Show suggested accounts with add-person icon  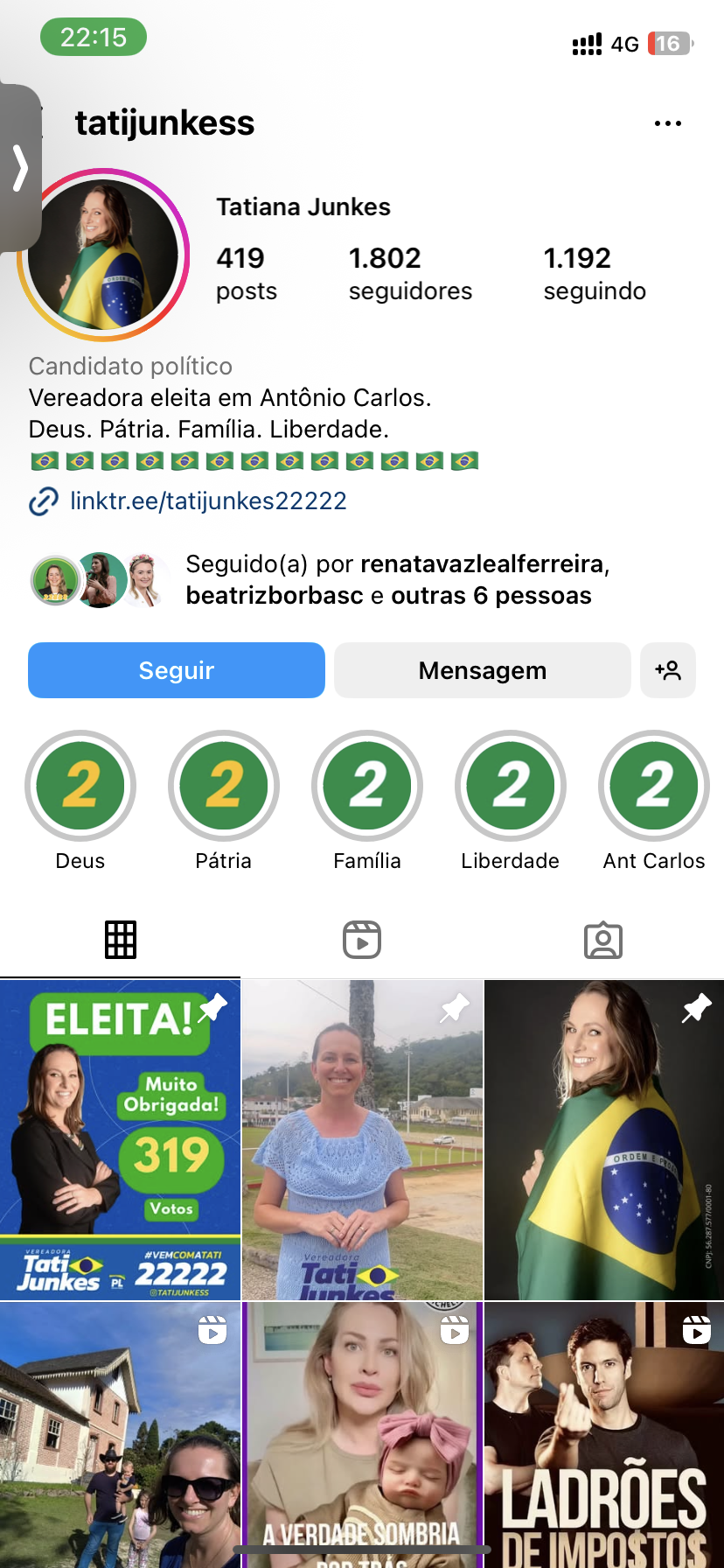(668, 670)
